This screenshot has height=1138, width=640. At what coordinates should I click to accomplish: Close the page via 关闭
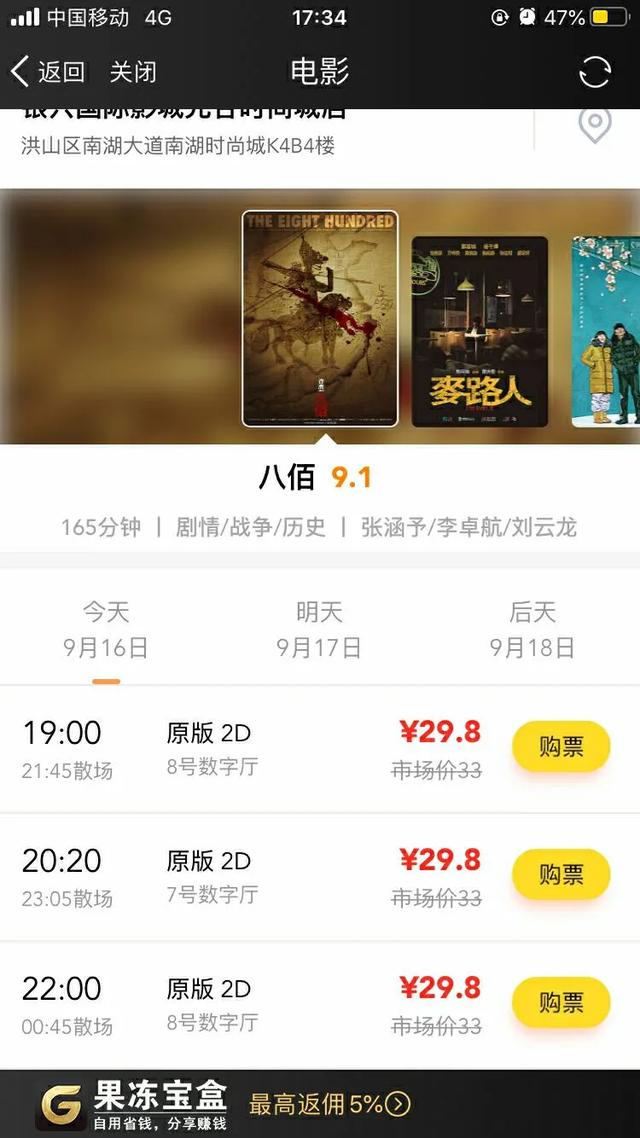click(133, 72)
